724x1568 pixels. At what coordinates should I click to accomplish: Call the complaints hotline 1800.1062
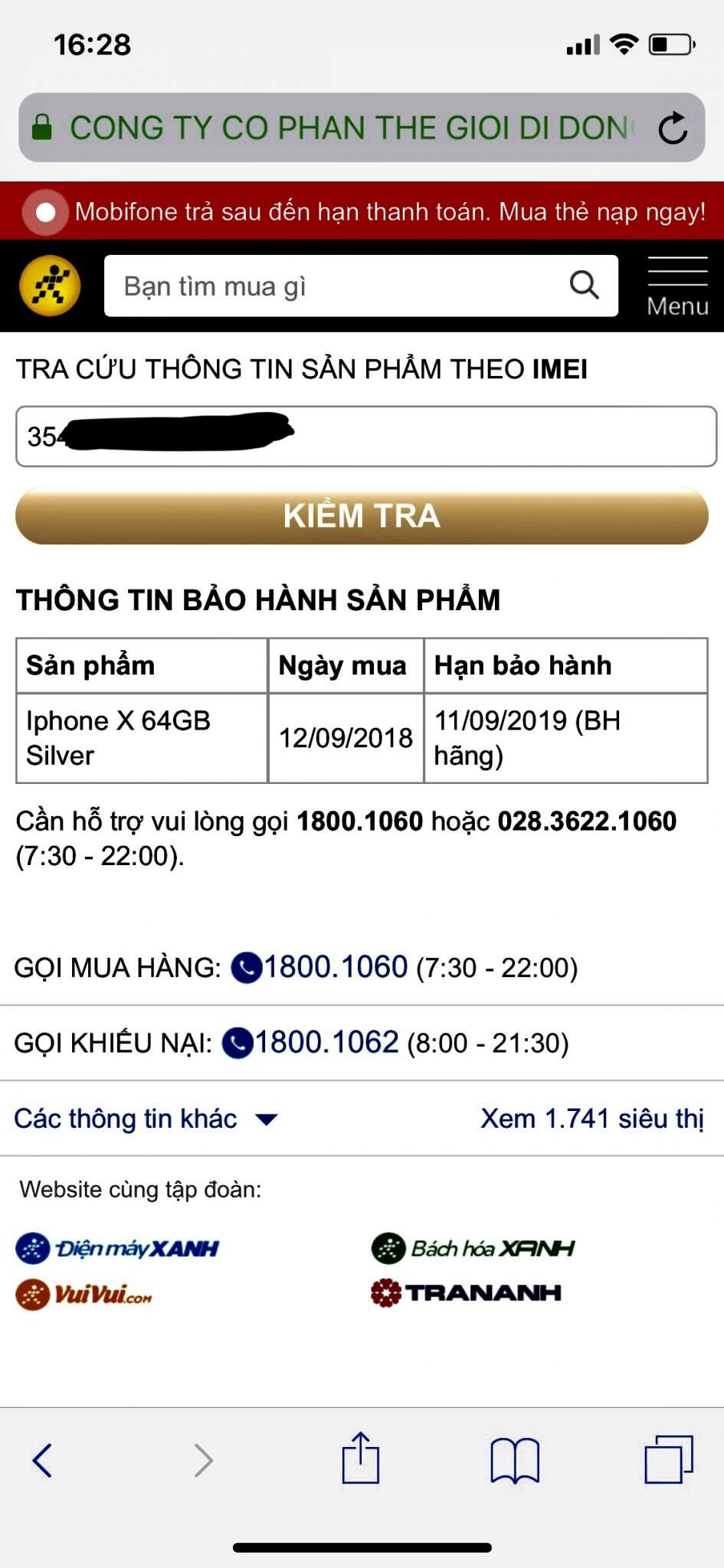point(326,1043)
